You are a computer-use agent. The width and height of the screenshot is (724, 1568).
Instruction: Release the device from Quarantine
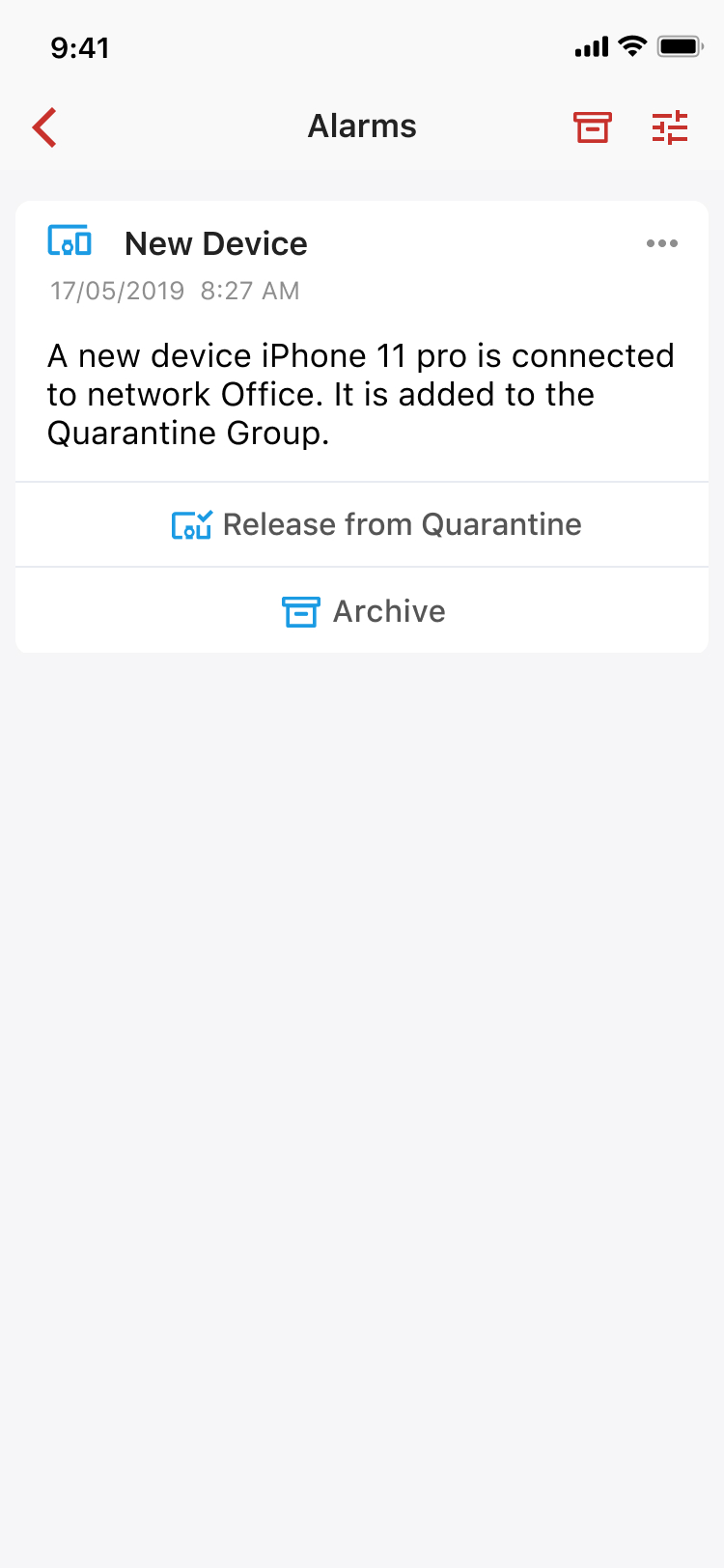pos(362,524)
